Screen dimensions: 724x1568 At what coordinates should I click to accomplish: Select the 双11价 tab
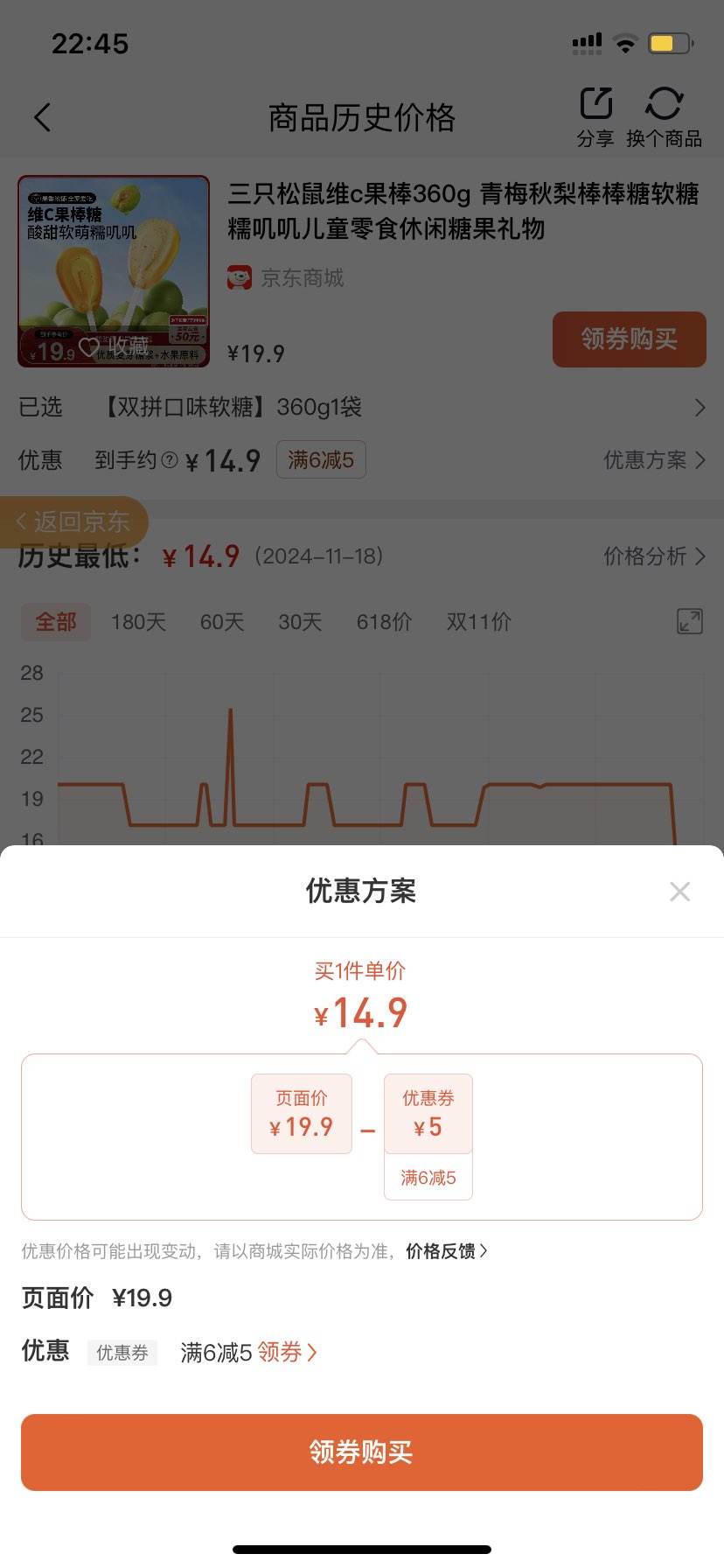click(478, 622)
